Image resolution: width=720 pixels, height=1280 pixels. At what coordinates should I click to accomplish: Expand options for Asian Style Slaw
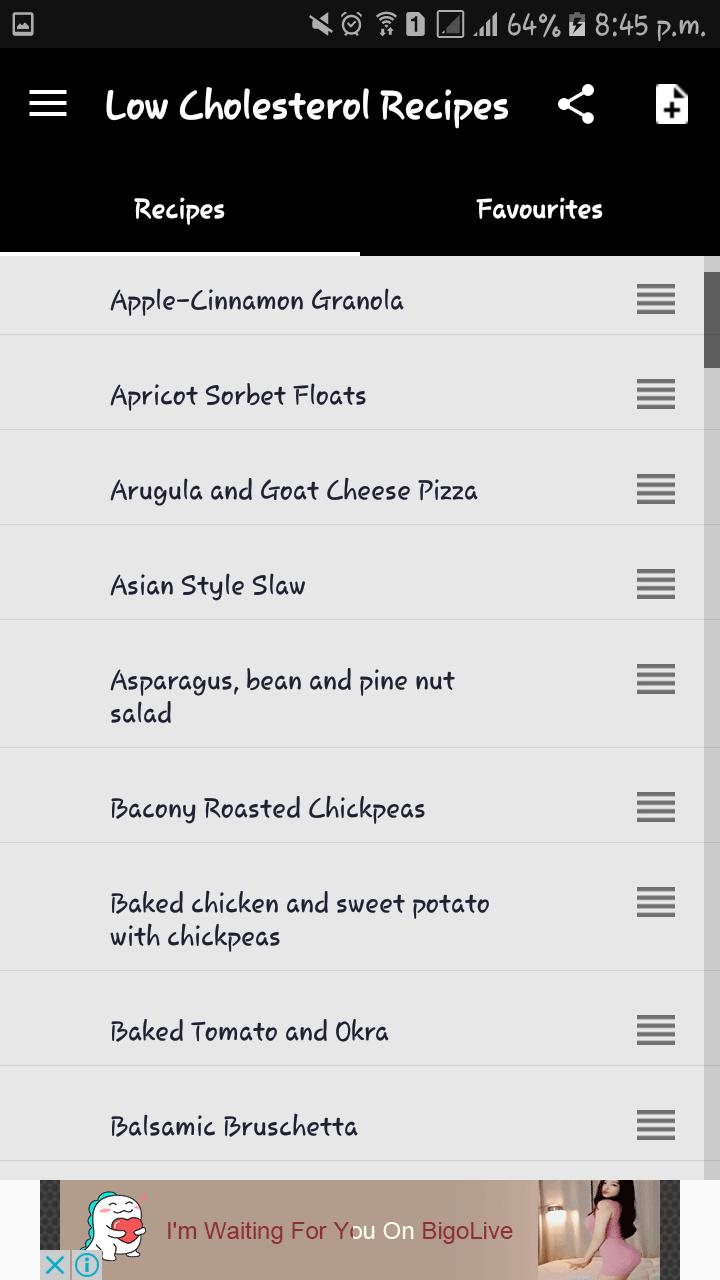pos(655,584)
